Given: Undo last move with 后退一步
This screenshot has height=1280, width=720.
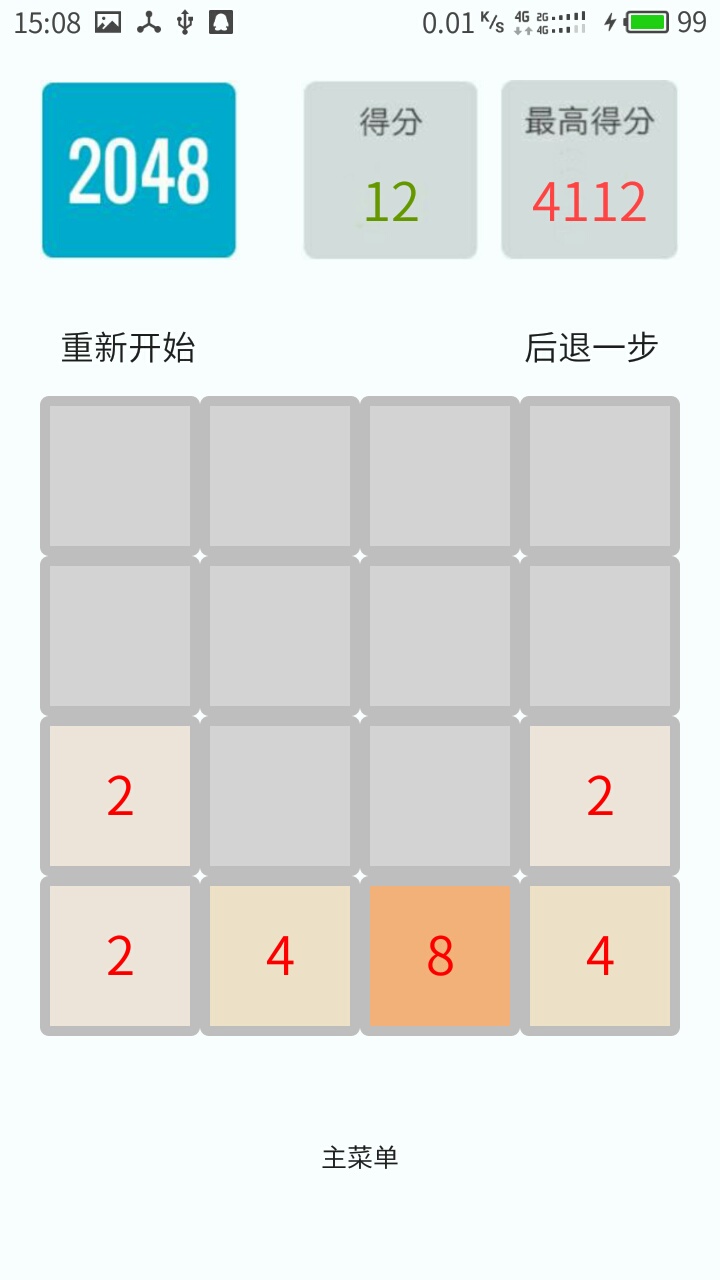Looking at the screenshot, I should click(x=591, y=348).
